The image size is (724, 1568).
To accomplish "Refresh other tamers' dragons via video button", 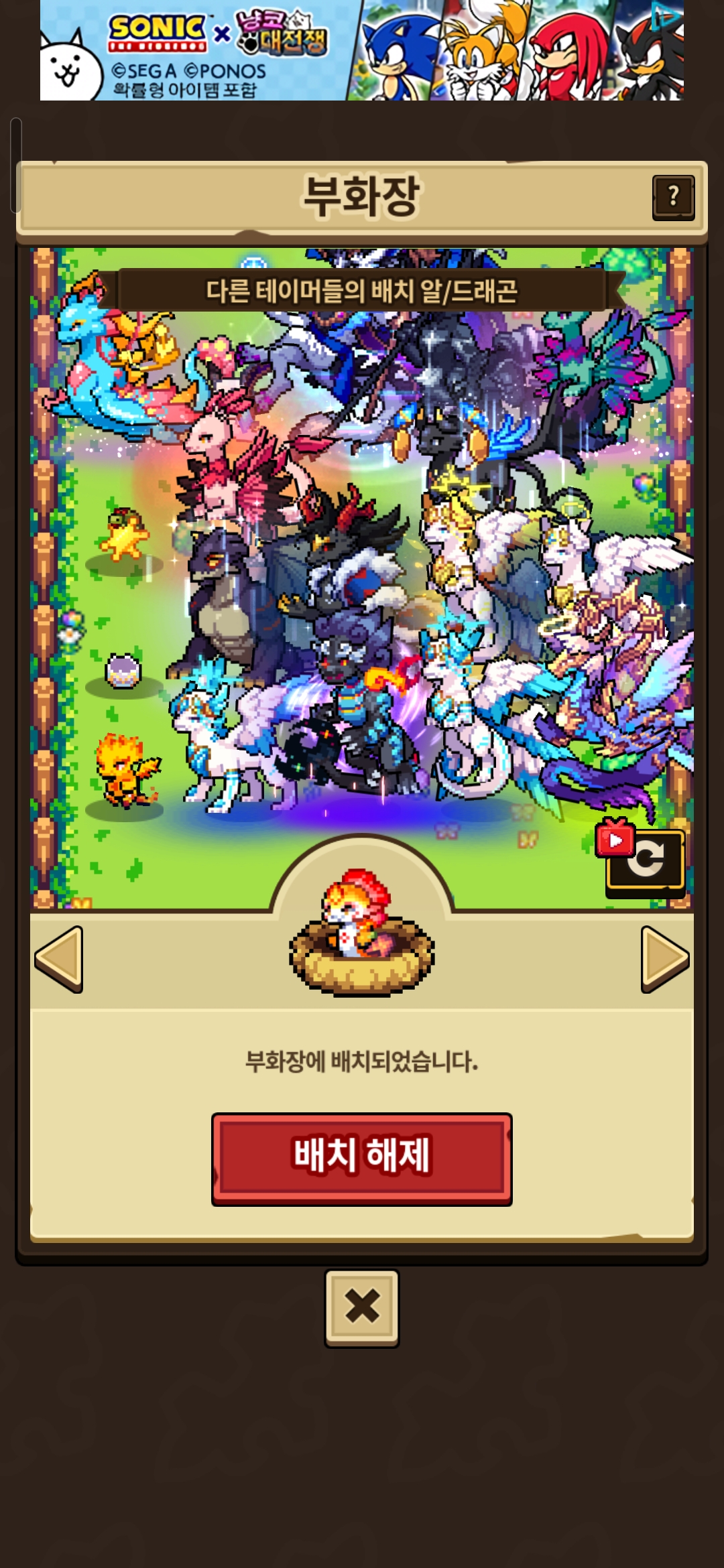I will pos(641,858).
